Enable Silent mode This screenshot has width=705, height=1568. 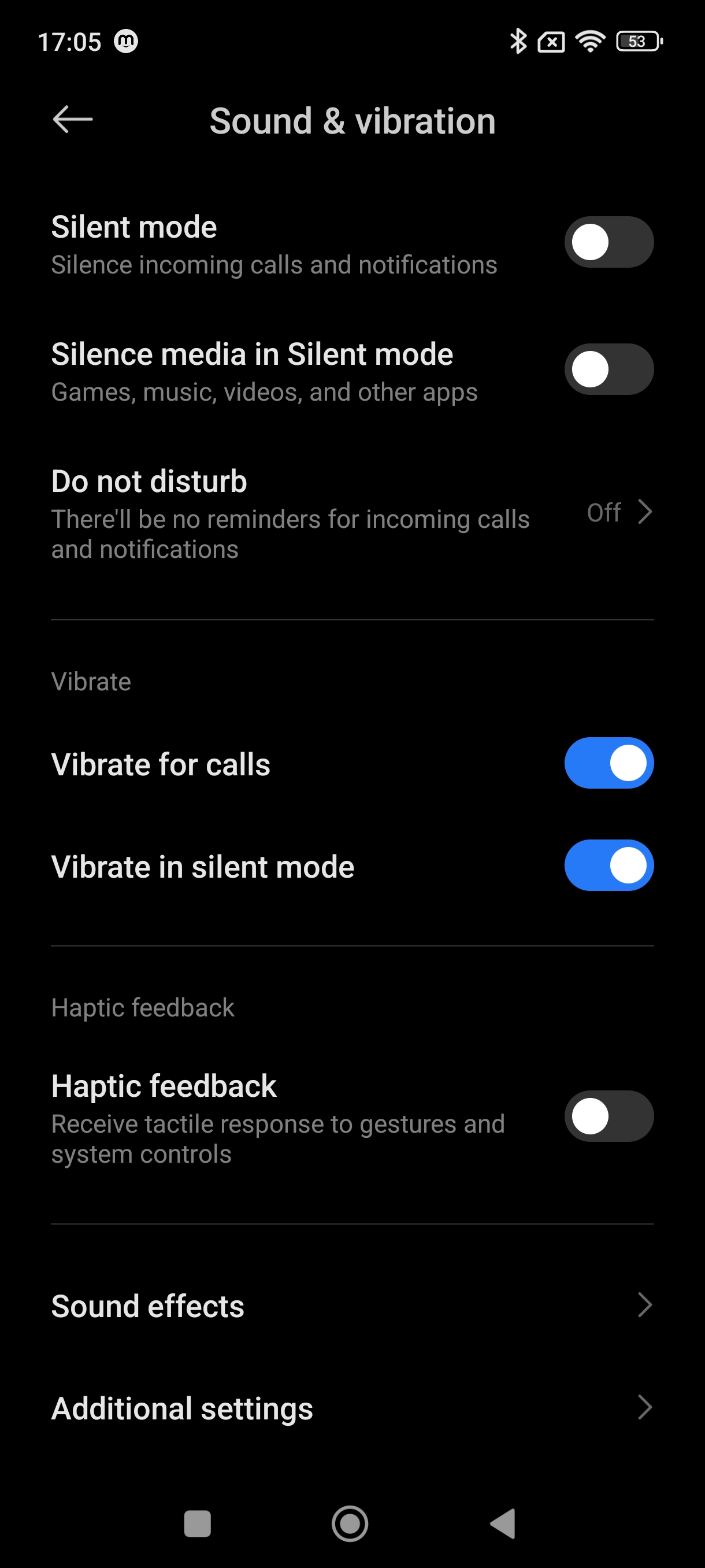pos(608,242)
